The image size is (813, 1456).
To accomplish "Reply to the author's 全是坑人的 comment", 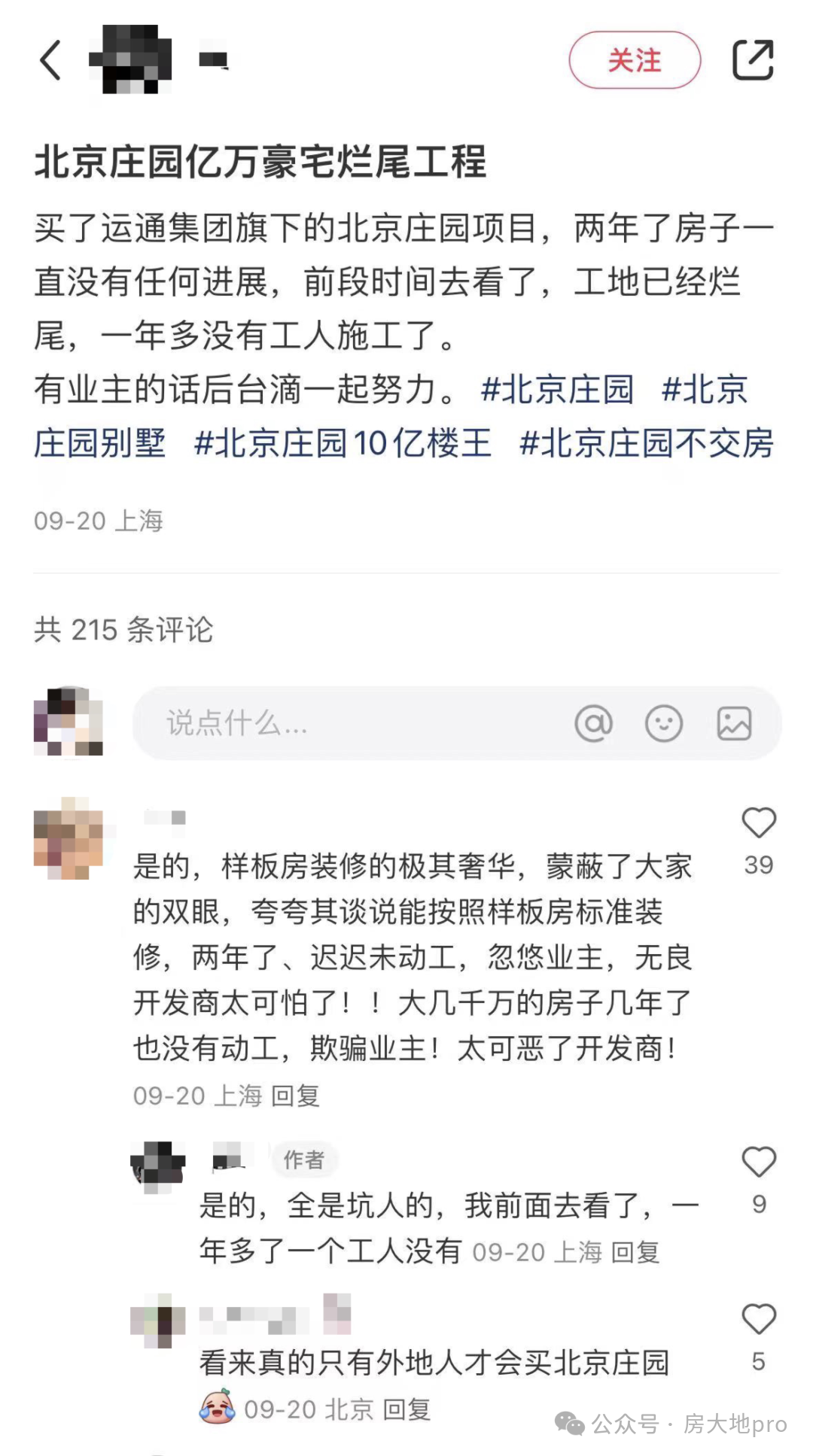I will pos(635,1252).
